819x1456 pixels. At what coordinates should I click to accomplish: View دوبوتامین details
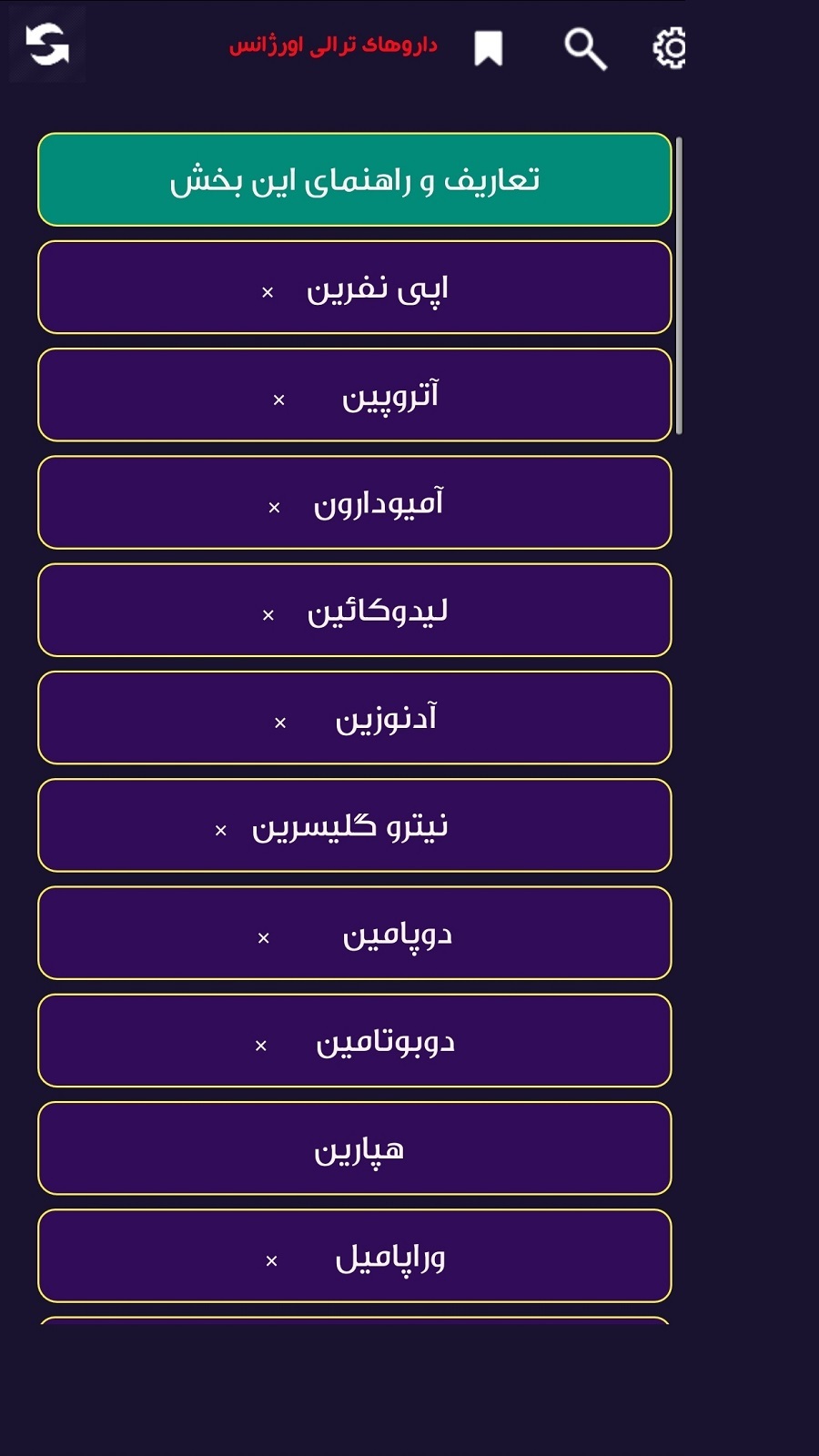pos(355,1040)
